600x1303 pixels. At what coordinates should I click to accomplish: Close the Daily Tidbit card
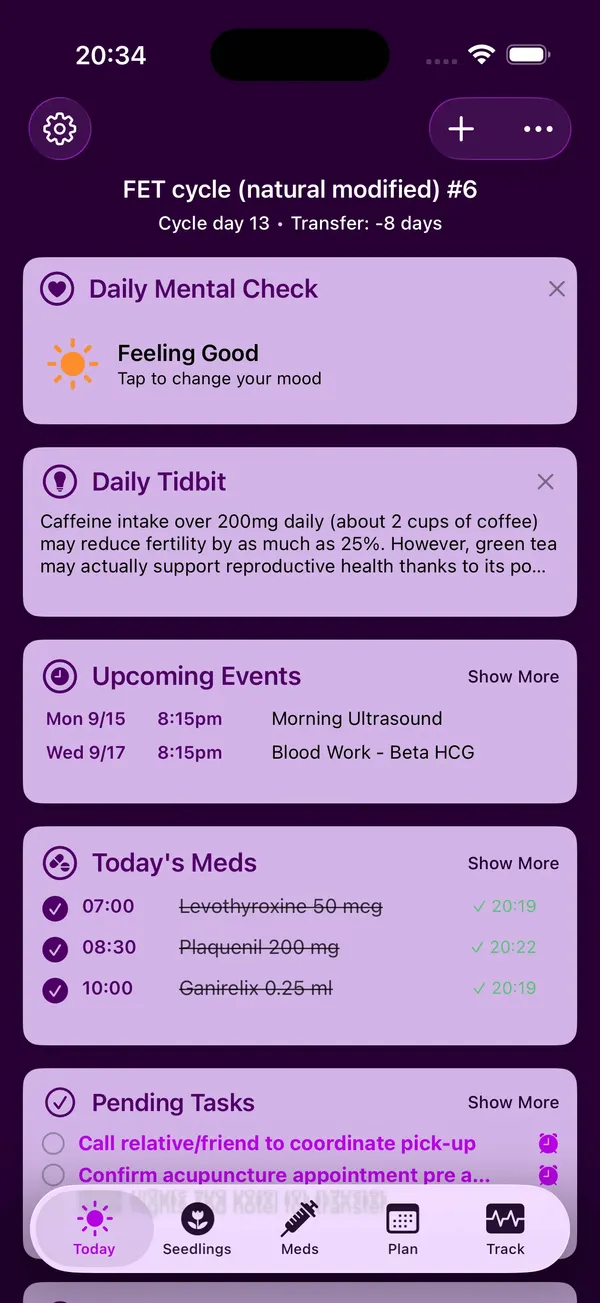coord(545,482)
